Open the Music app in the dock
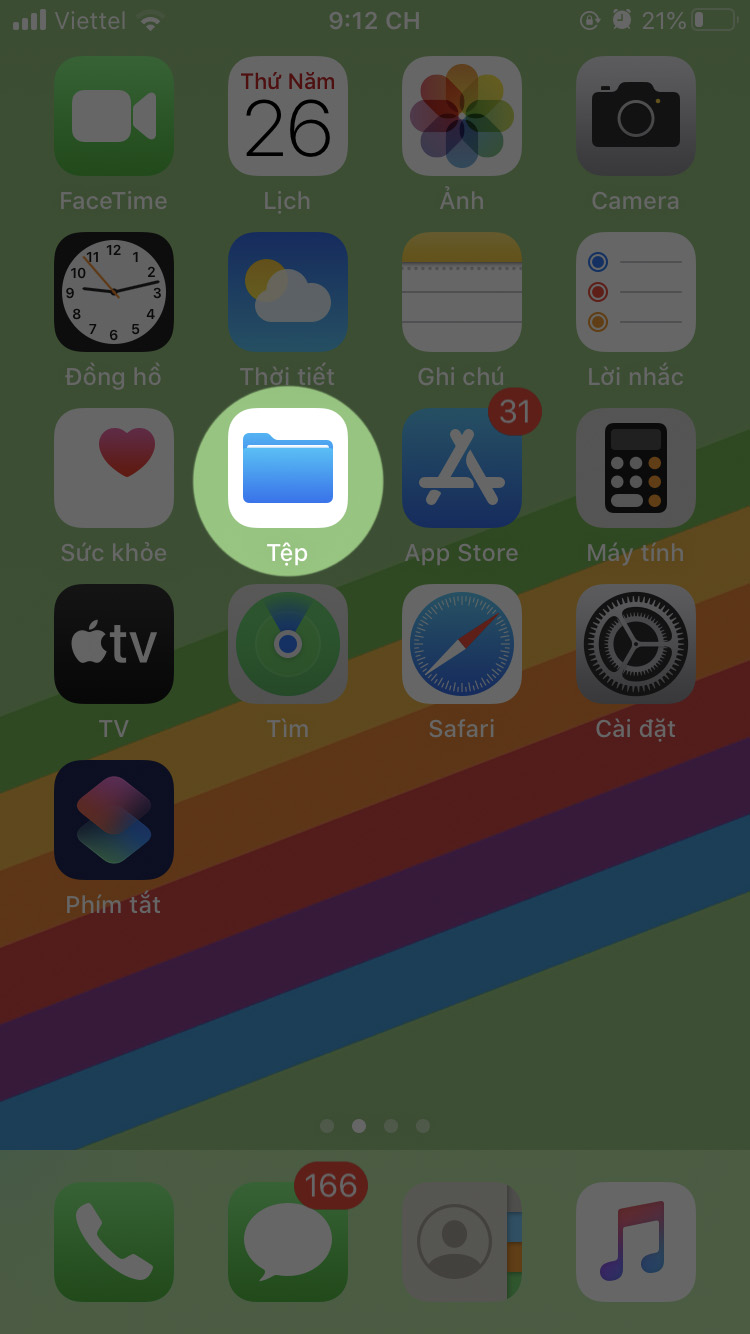This screenshot has height=1334, width=750. pos(636,1242)
